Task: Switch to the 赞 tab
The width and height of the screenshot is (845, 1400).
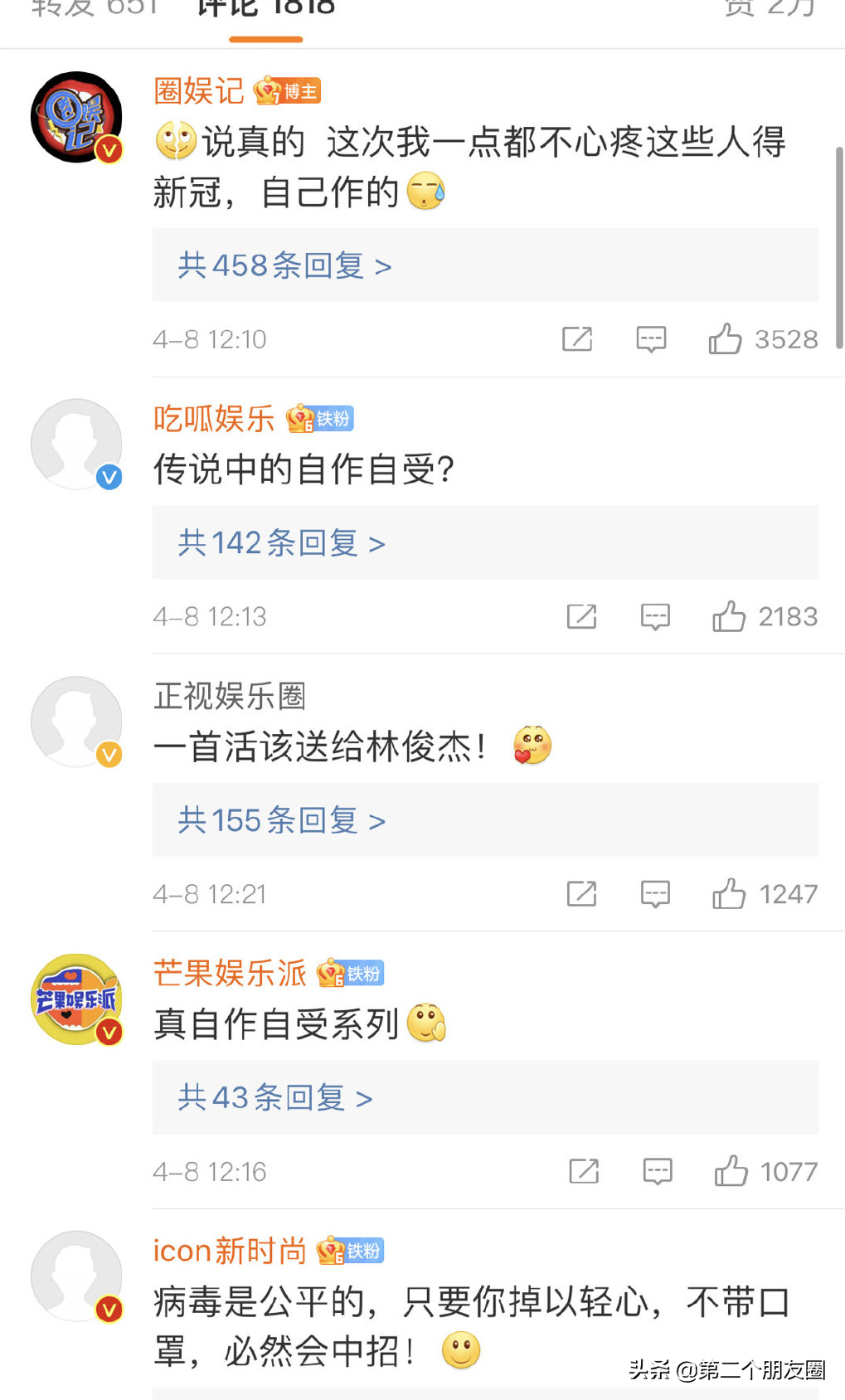Action: pos(770,8)
